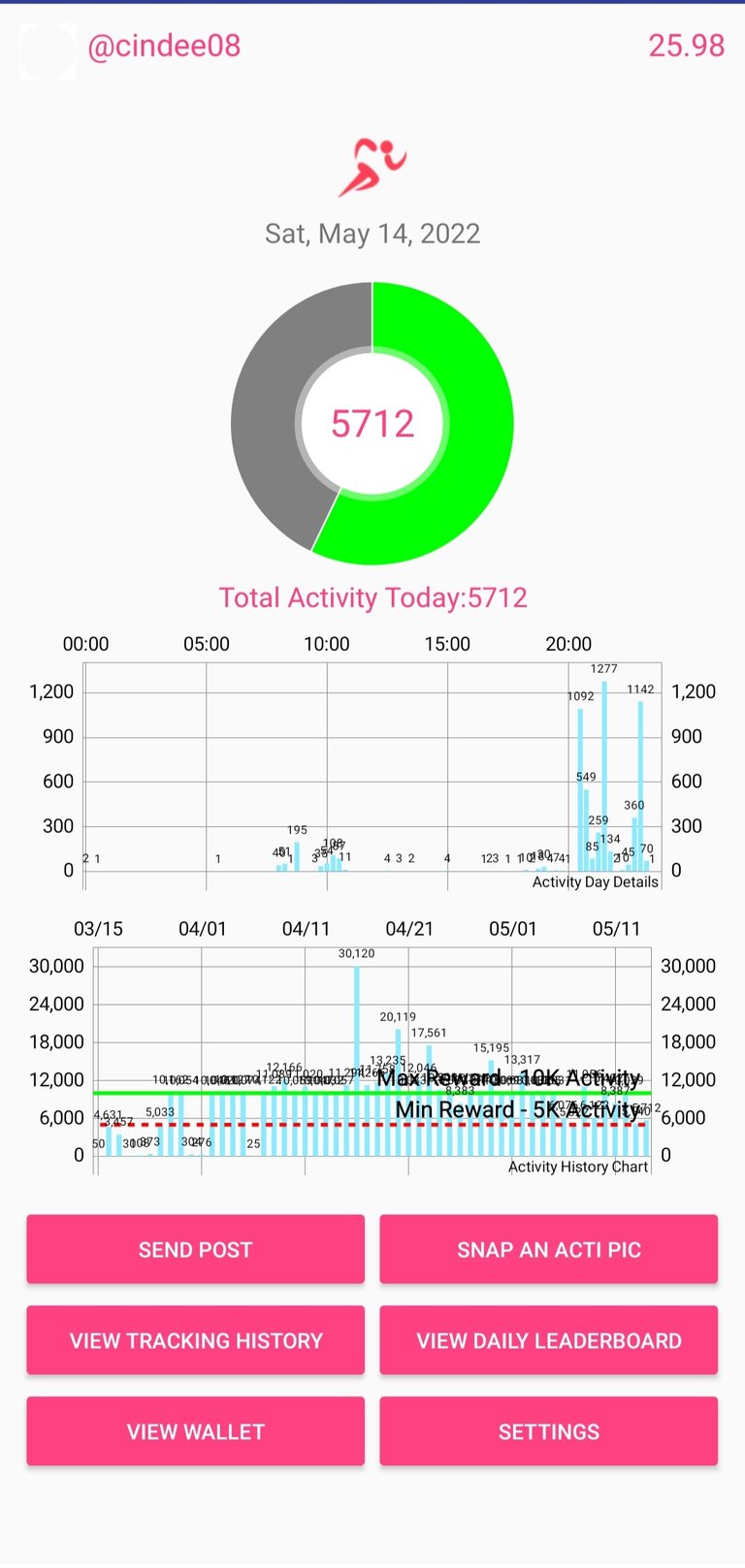
Task: Tap the Send Post button
Action: pyautogui.click(x=195, y=1249)
